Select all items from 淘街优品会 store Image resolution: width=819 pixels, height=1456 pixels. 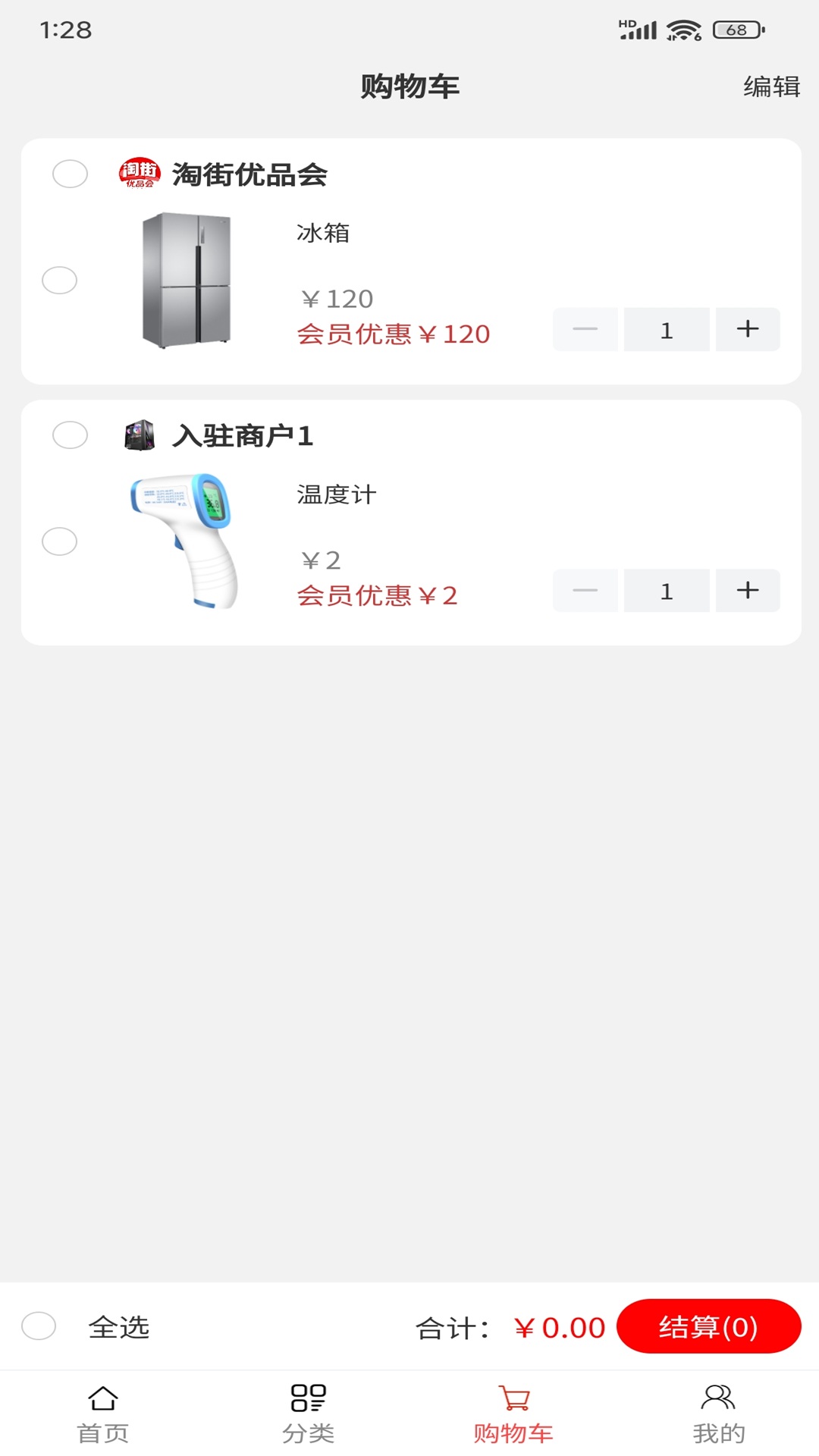[70, 174]
